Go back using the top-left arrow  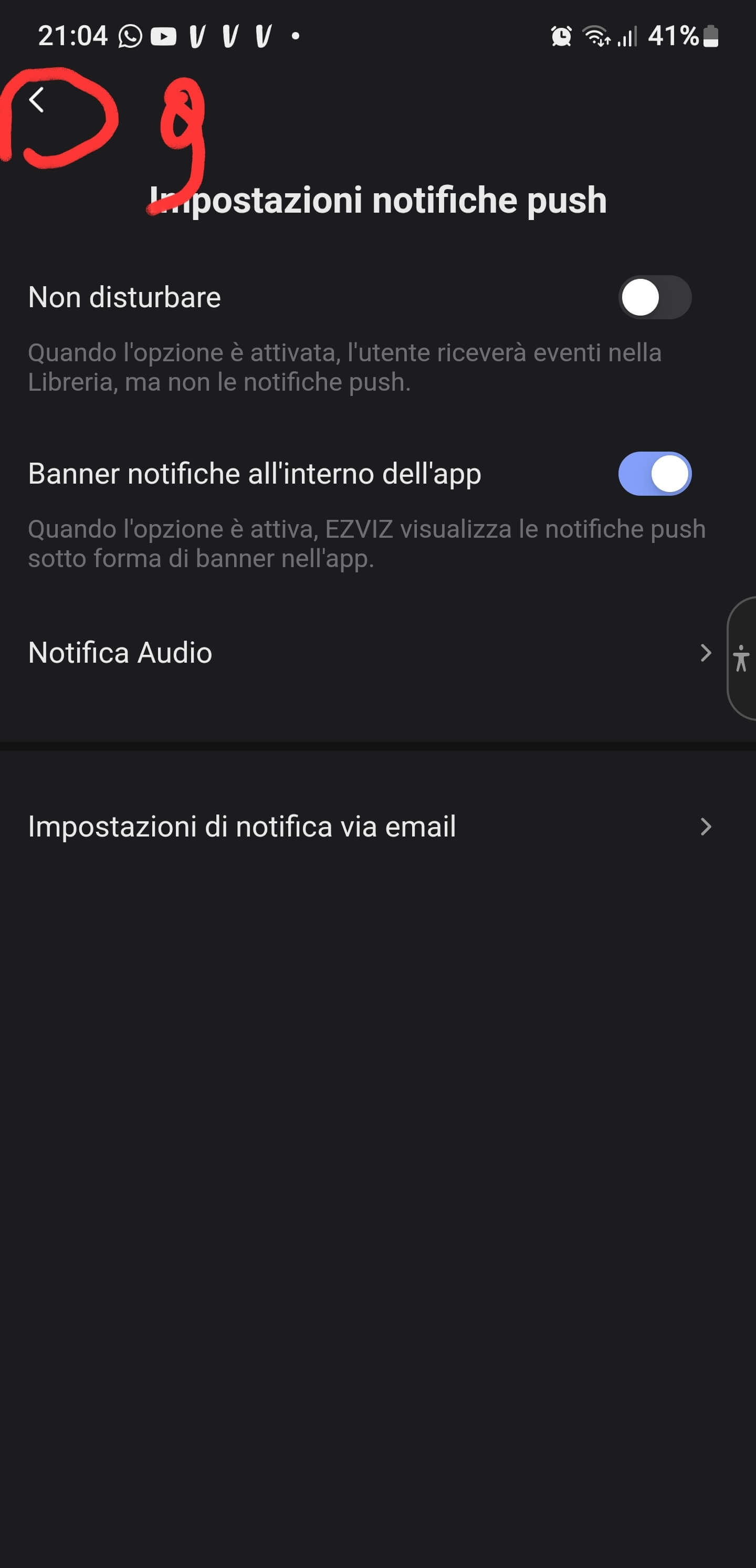[x=37, y=100]
